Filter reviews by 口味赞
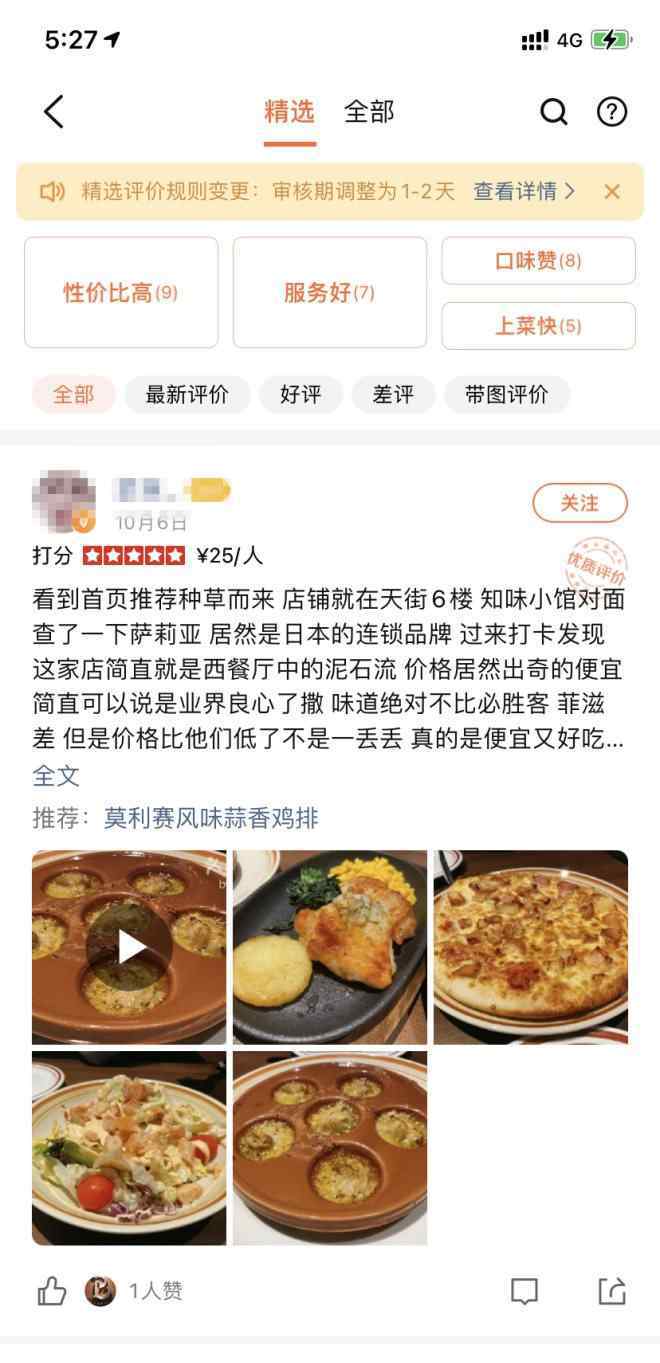 pyautogui.click(x=538, y=261)
